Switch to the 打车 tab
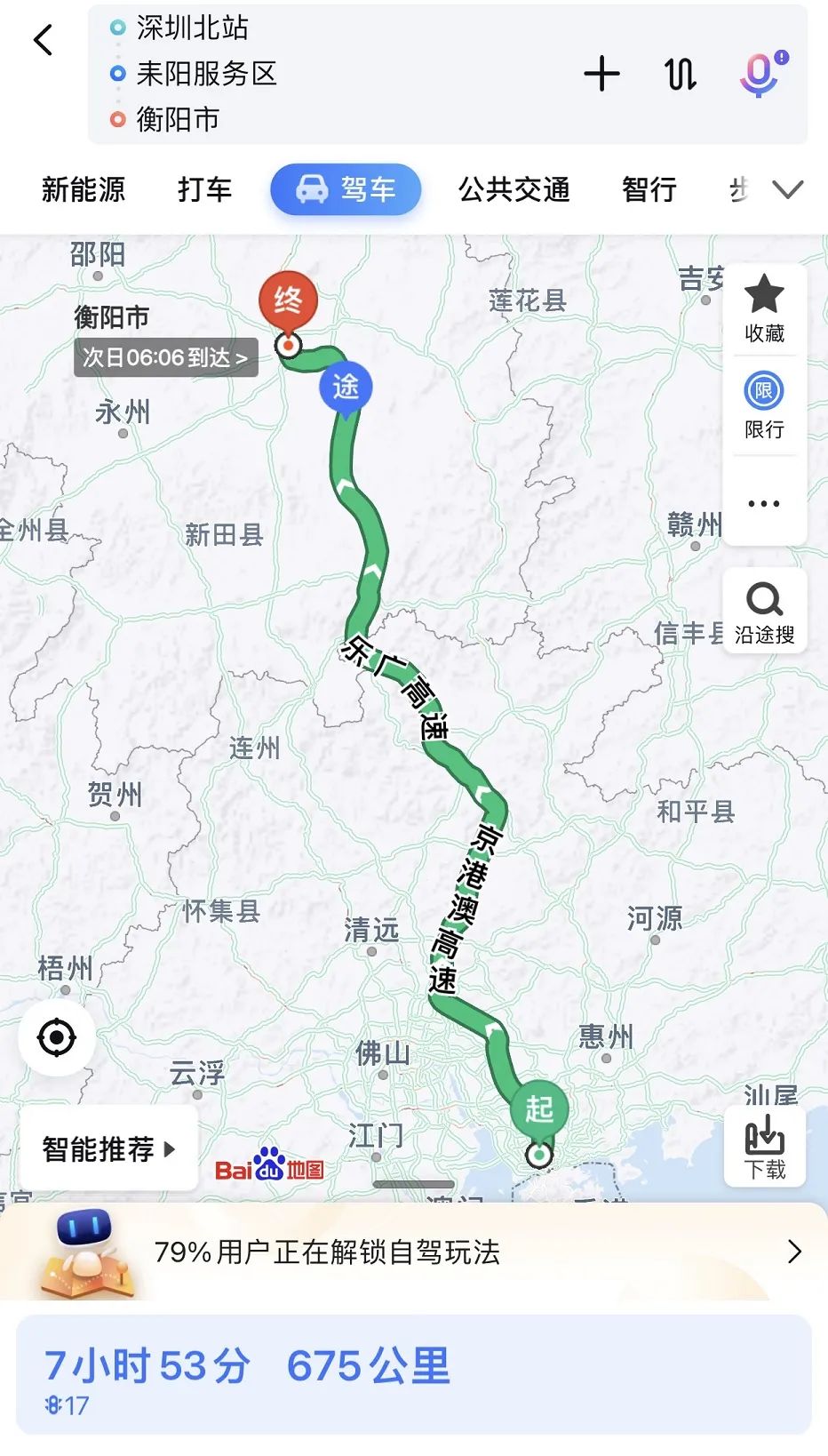The width and height of the screenshot is (828, 1456). click(204, 189)
